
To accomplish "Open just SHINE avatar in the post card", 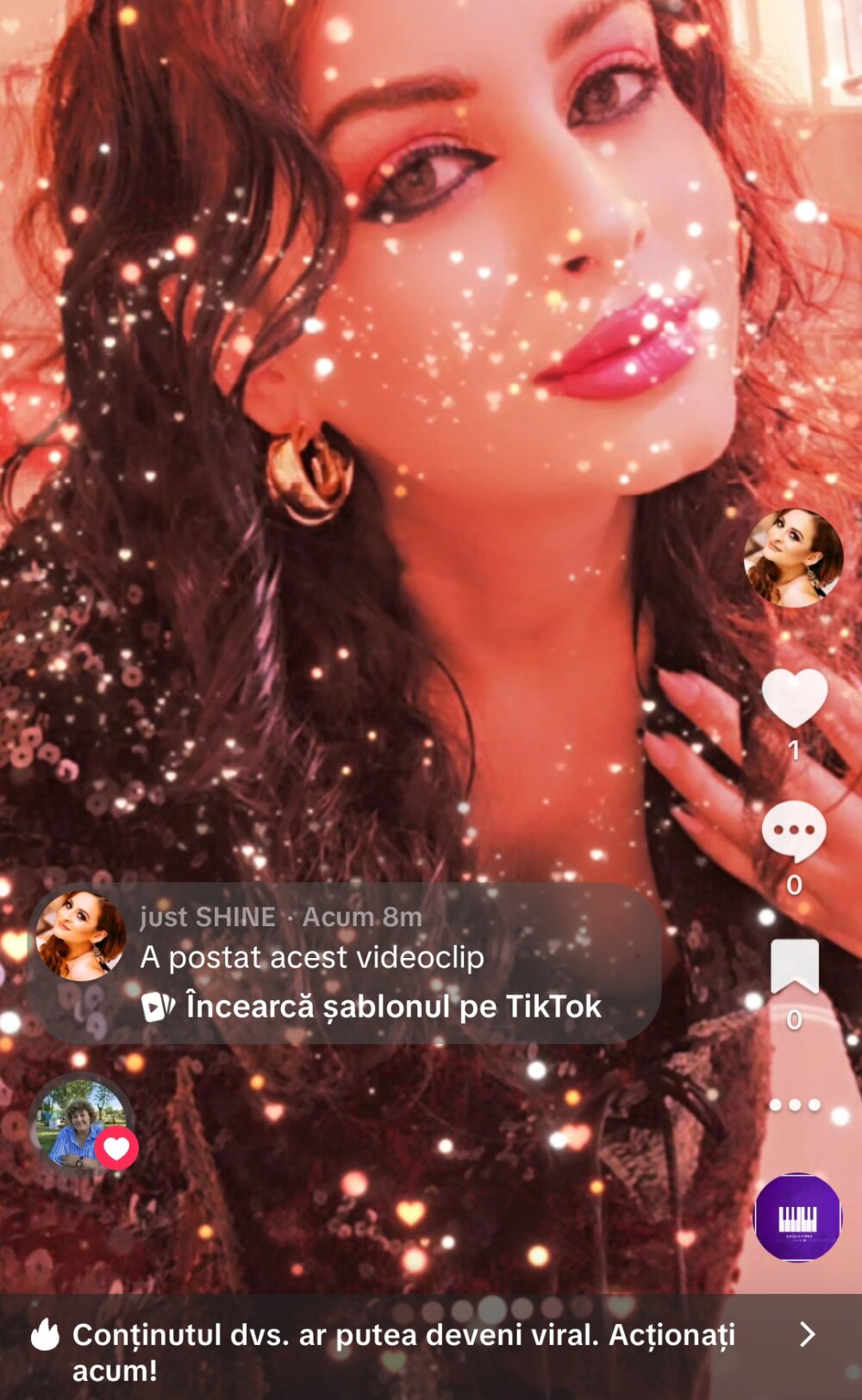I will pyautogui.click(x=81, y=936).
